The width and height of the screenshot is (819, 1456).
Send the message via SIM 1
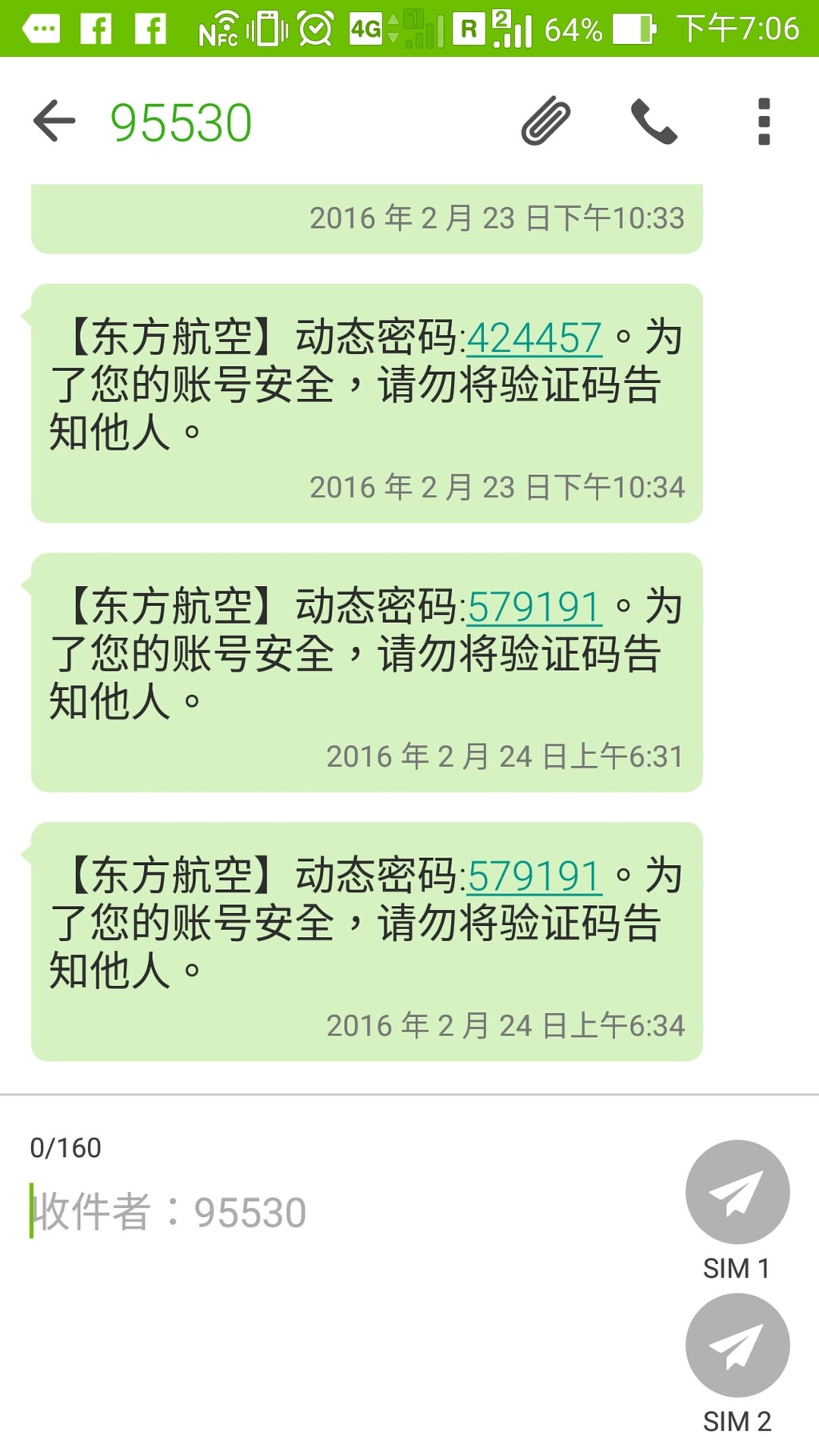pos(737,1192)
